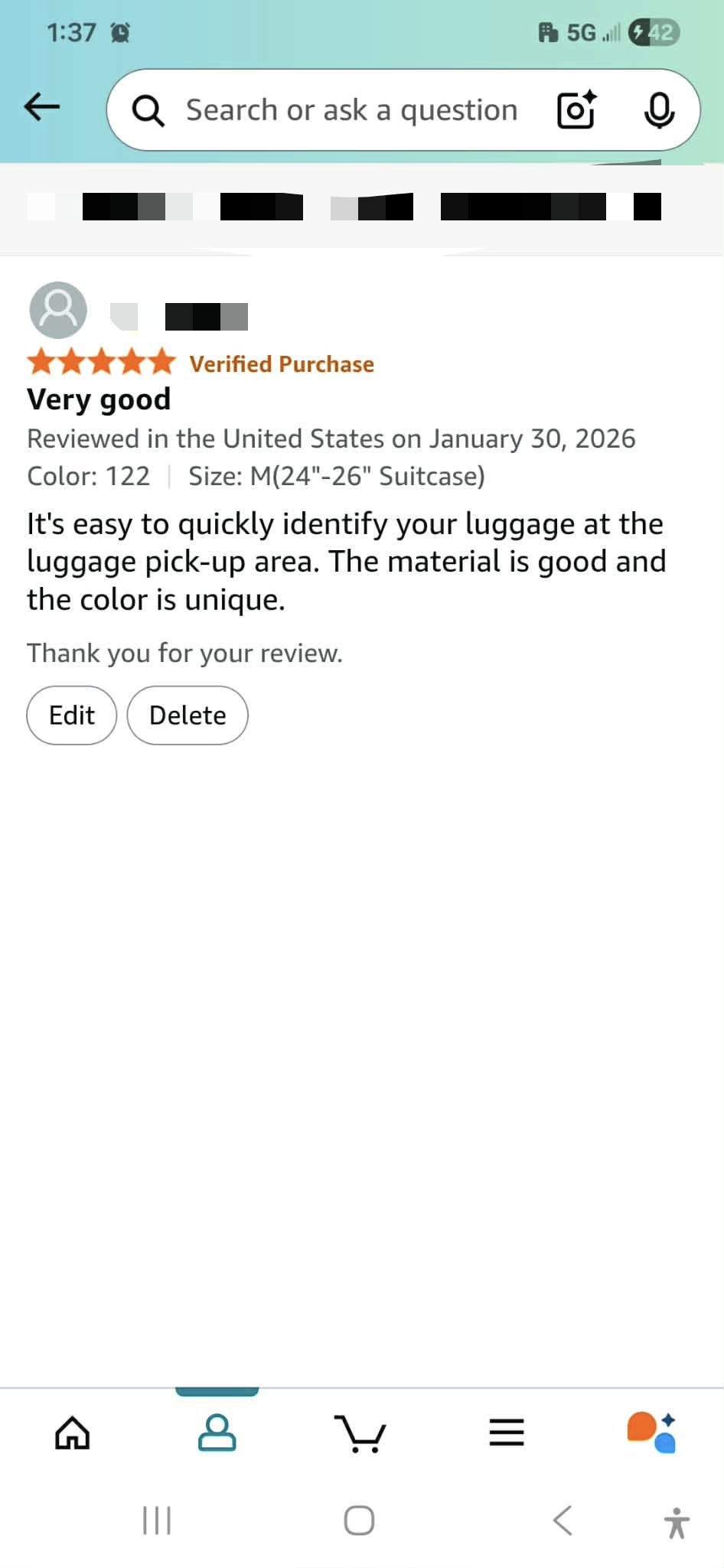Open the shopping cart tab
Image resolution: width=724 pixels, height=1568 pixels.
pyautogui.click(x=360, y=1433)
